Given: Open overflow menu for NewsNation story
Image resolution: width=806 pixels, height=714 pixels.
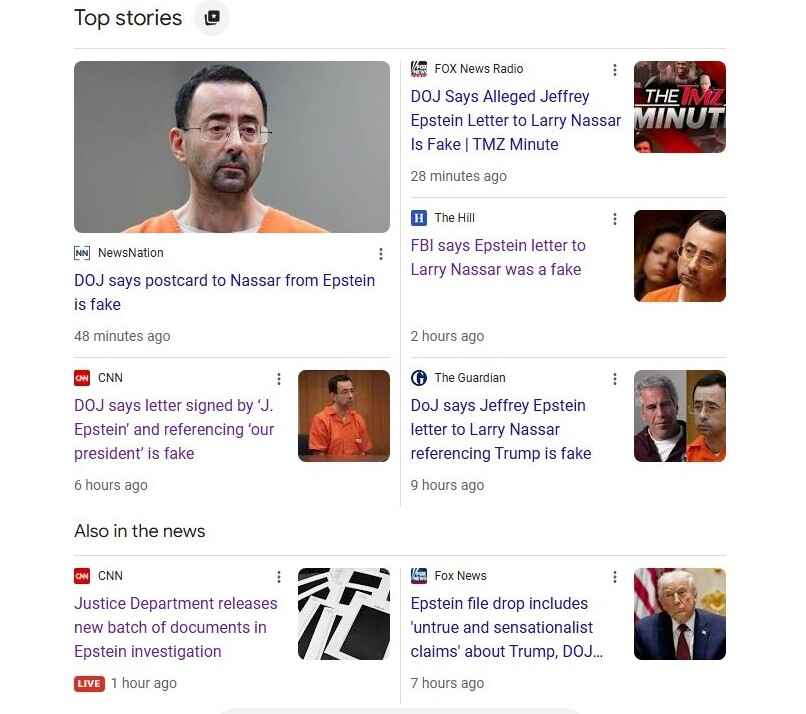Looking at the screenshot, I should click(x=380, y=254).
